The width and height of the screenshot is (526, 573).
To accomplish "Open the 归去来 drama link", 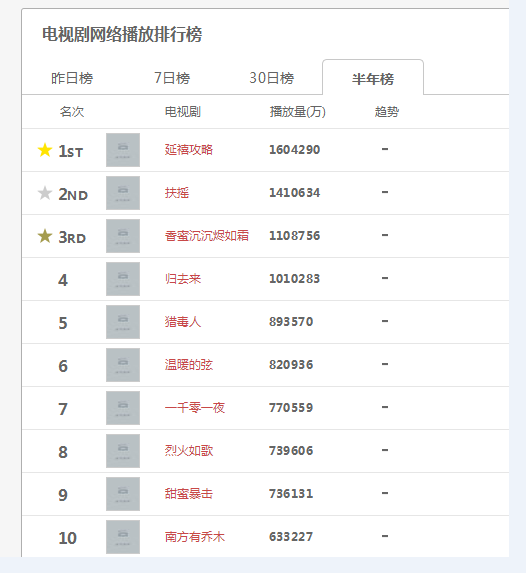I will tap(183, 279).
